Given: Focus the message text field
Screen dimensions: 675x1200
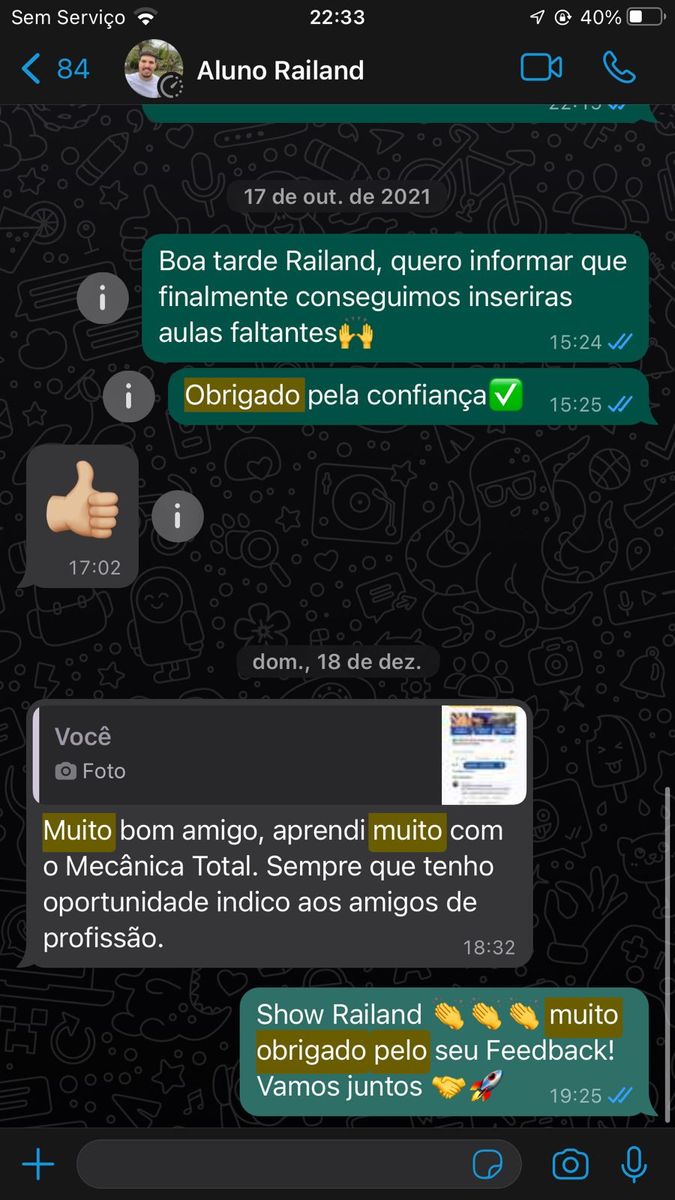Looking at the screenshot, I should click(x=270, y=1164).
